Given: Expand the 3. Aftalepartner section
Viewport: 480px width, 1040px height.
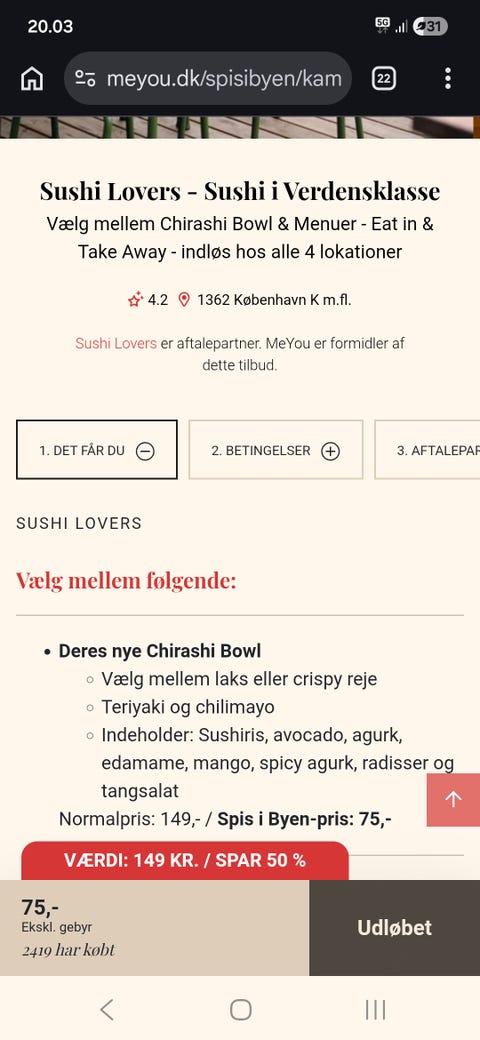Looking at the screenshot, I should (428, 450).
